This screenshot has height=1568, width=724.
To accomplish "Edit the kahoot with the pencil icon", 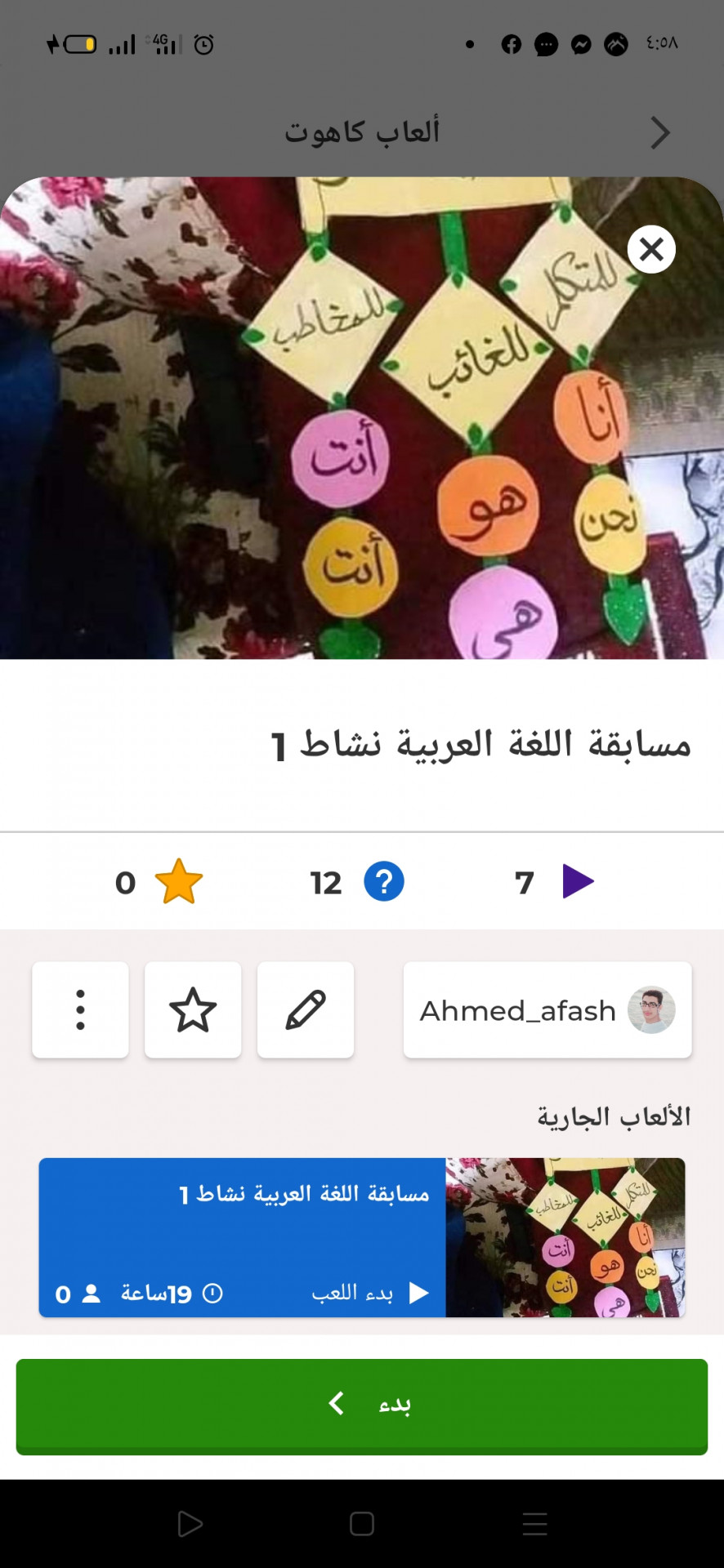I will [x=306, y=1010].
